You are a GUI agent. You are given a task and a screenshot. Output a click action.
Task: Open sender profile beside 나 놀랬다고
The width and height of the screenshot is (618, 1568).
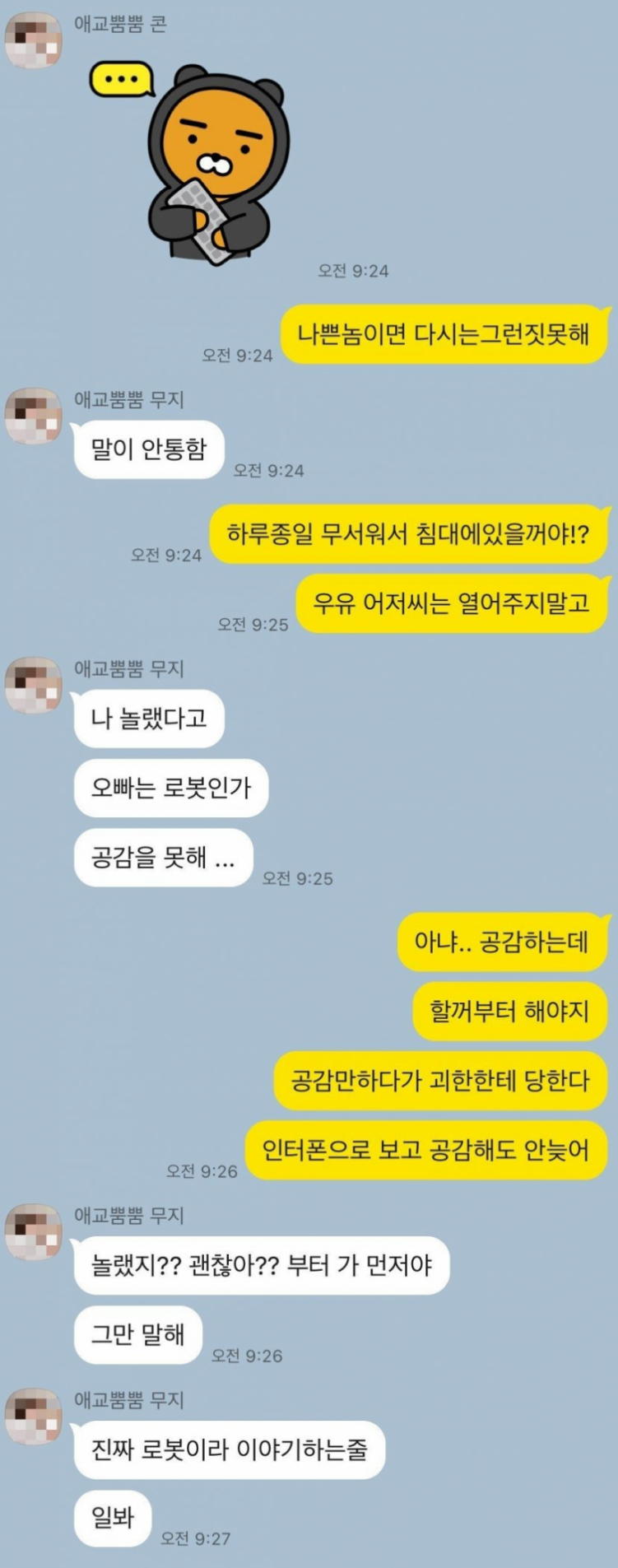34,685
